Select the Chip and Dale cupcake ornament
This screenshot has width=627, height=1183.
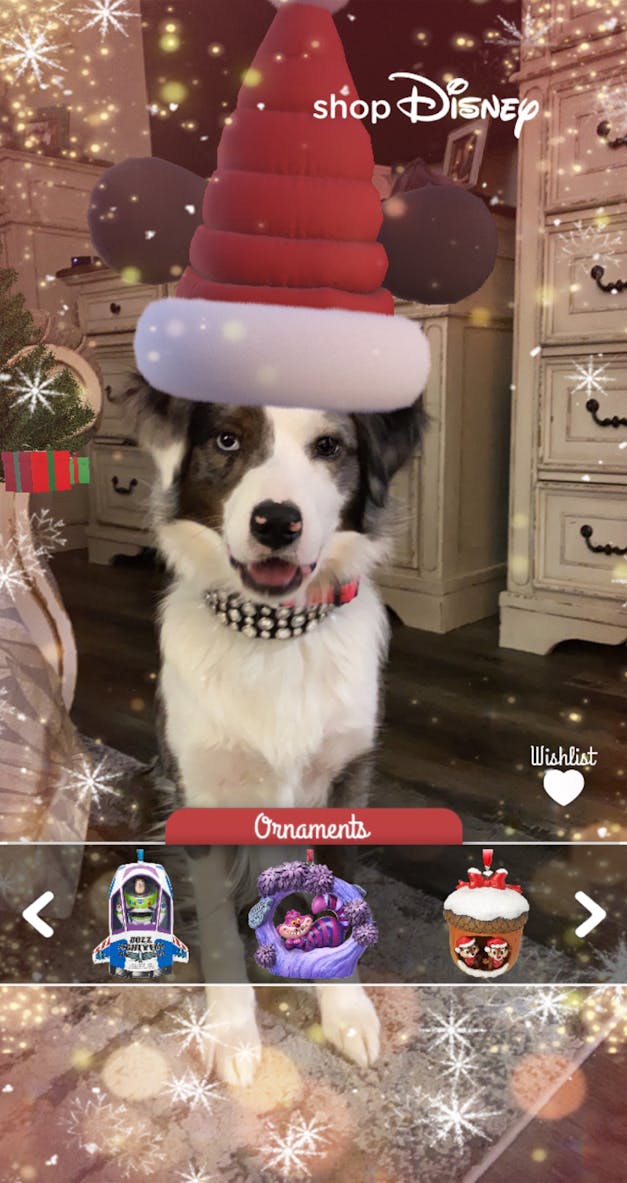click(x=486, y=914)
